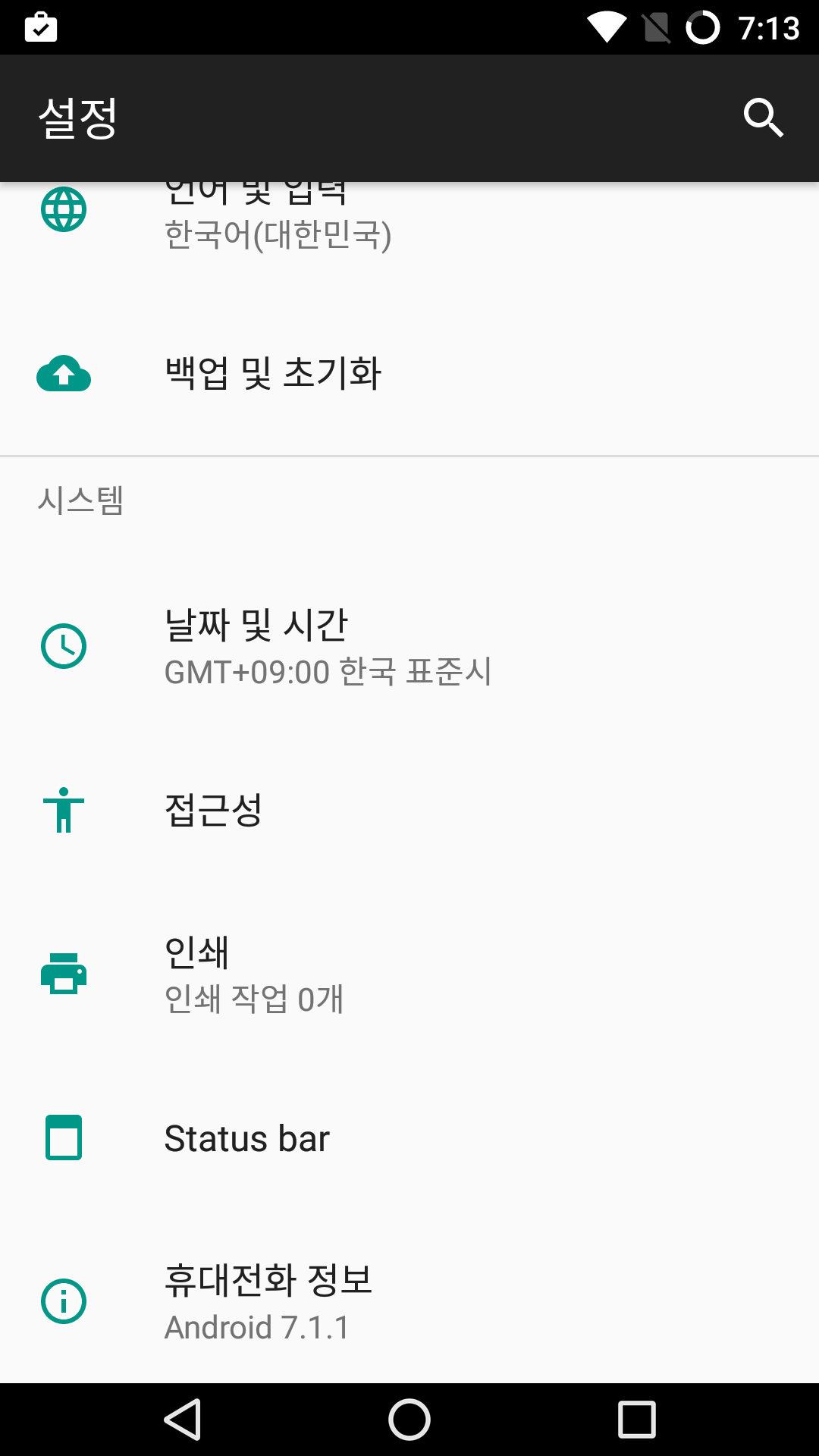Tap the 설정 title in the toolbar
This screenshot has width=819, height=1456.
tap(77, 118)
